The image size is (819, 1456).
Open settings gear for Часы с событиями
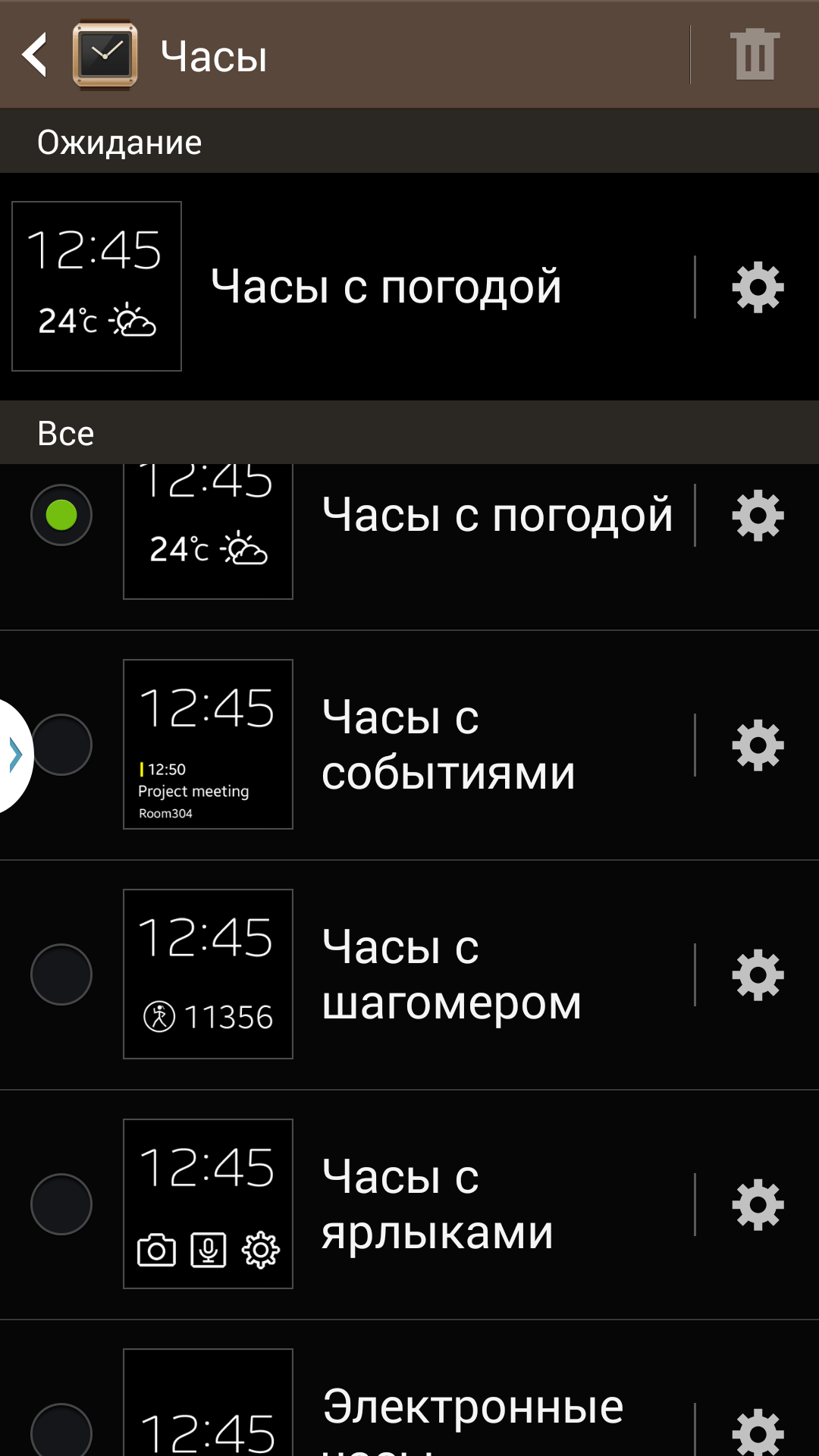(x=758, y=745)
